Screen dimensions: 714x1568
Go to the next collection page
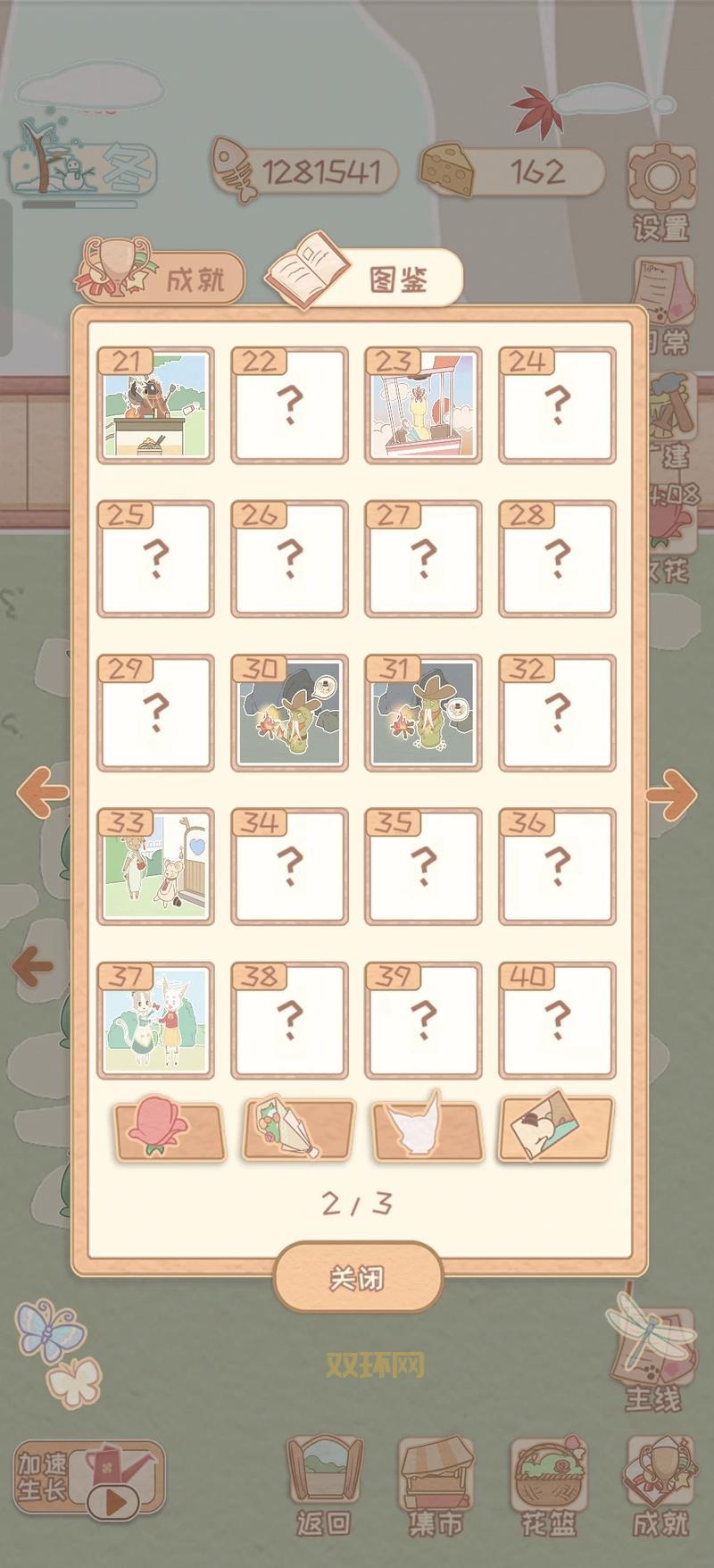[x=670, y=792]
